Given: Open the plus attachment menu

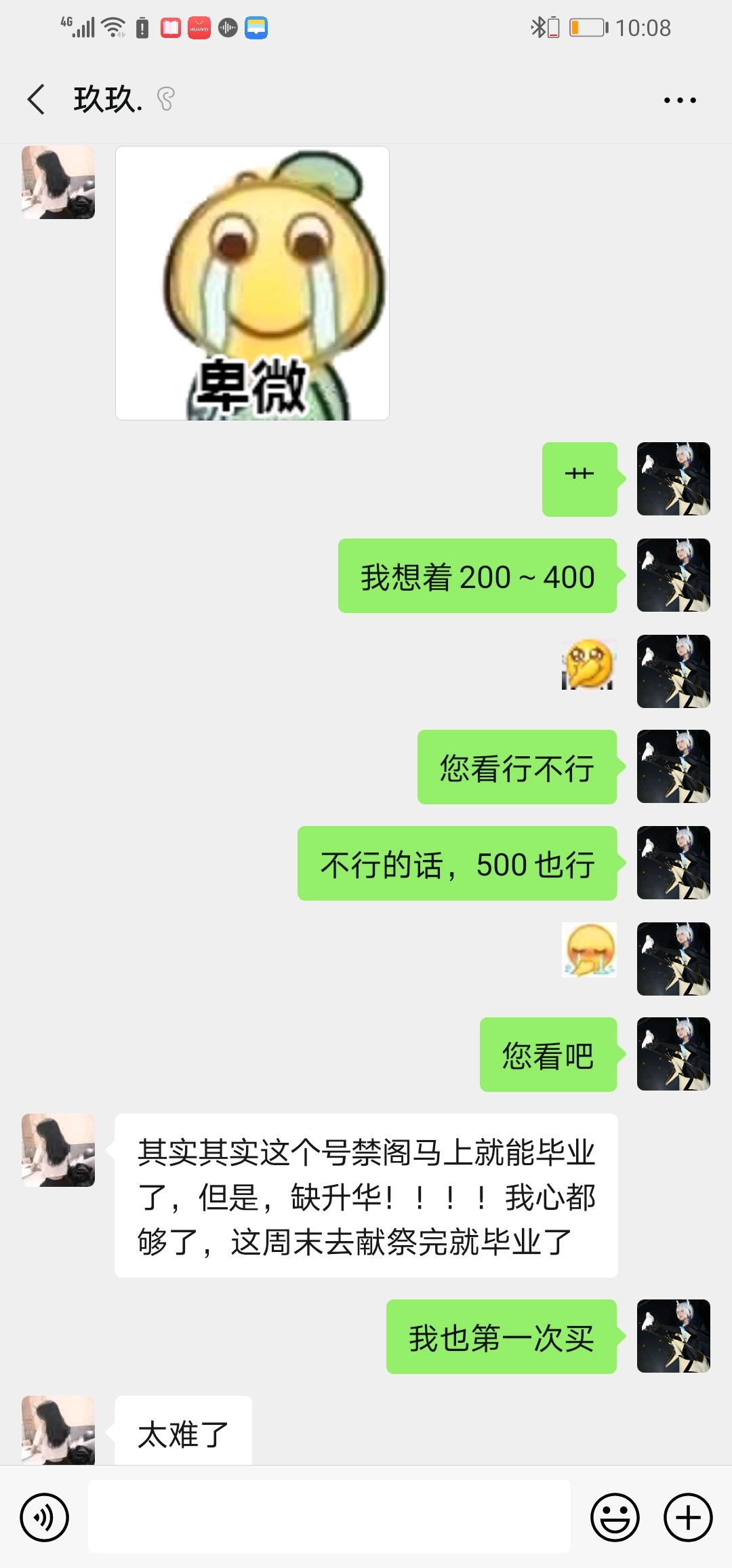Looking at the screenshot, I should point(688,1517).
